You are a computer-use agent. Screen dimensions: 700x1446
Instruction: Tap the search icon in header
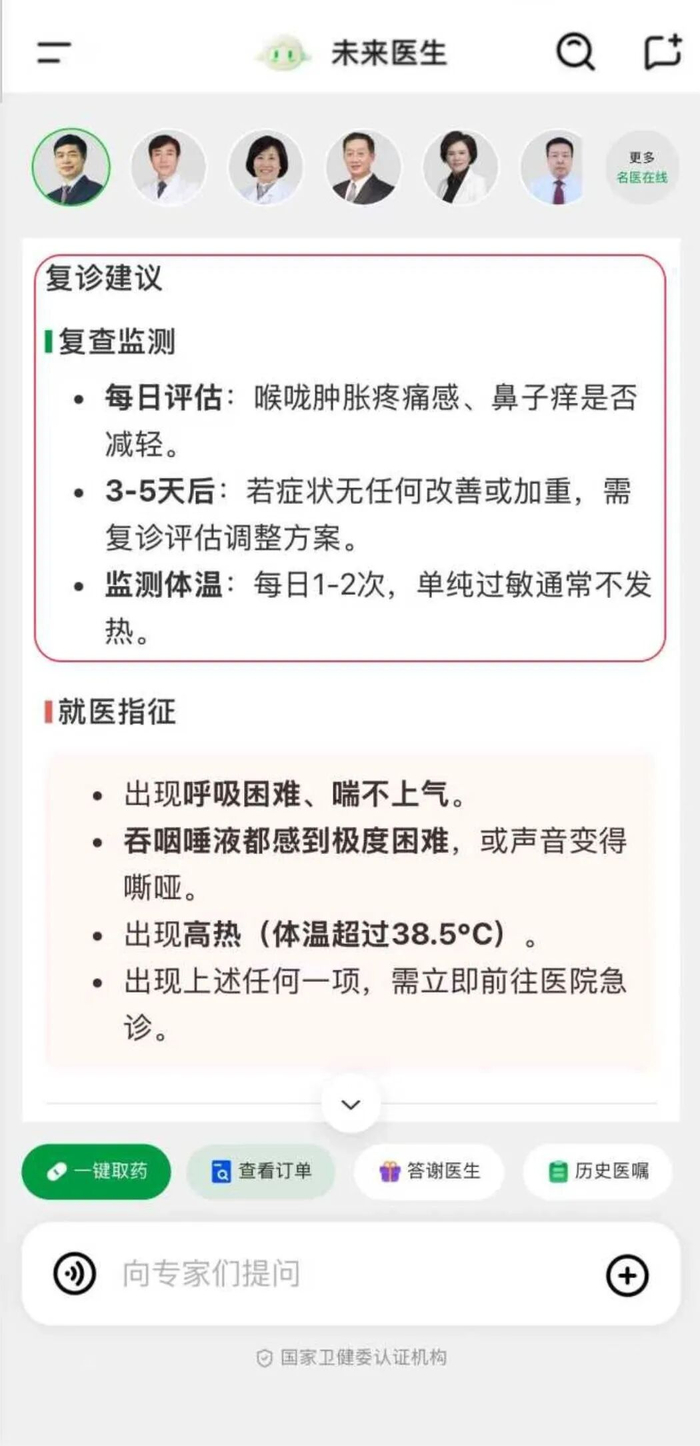(575, 51)
